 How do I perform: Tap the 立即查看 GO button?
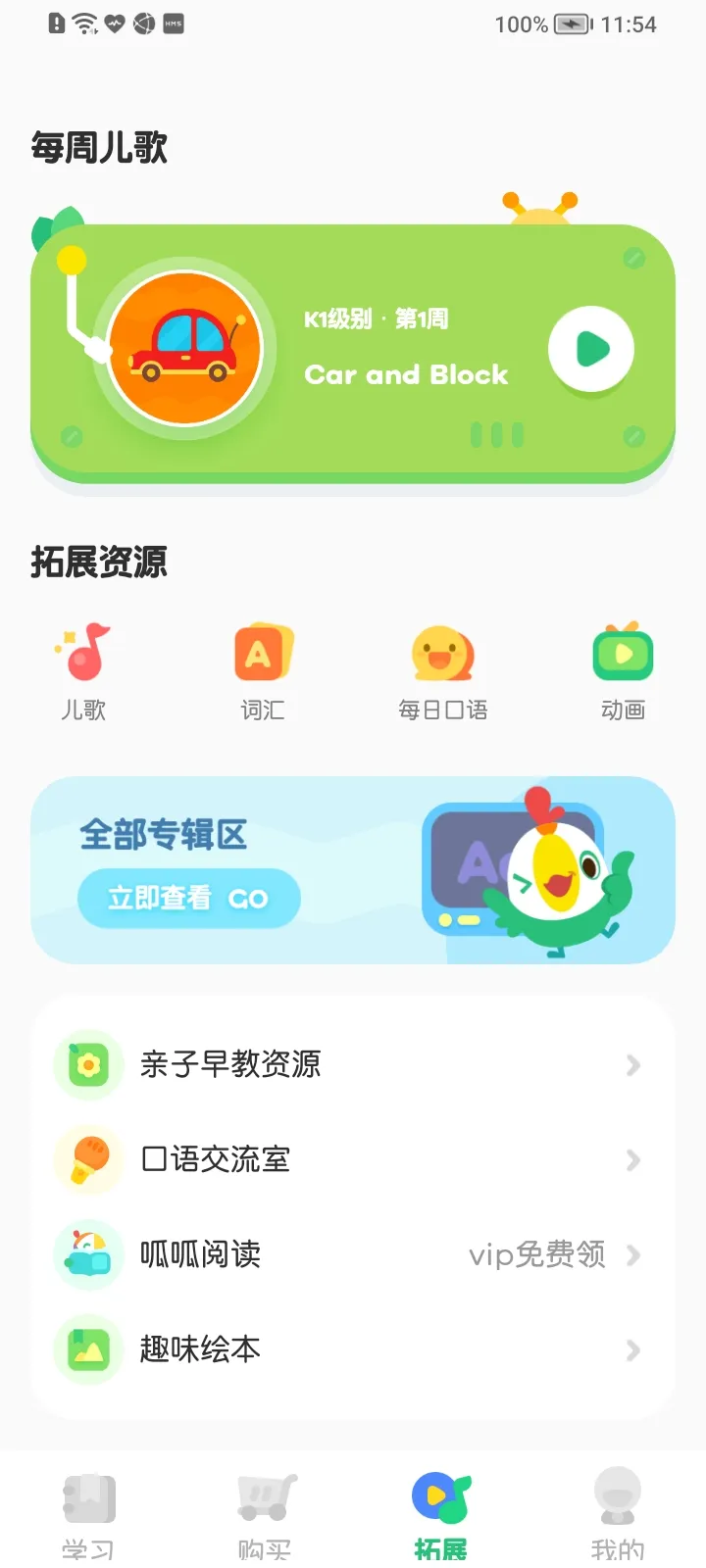coord(188,898)
